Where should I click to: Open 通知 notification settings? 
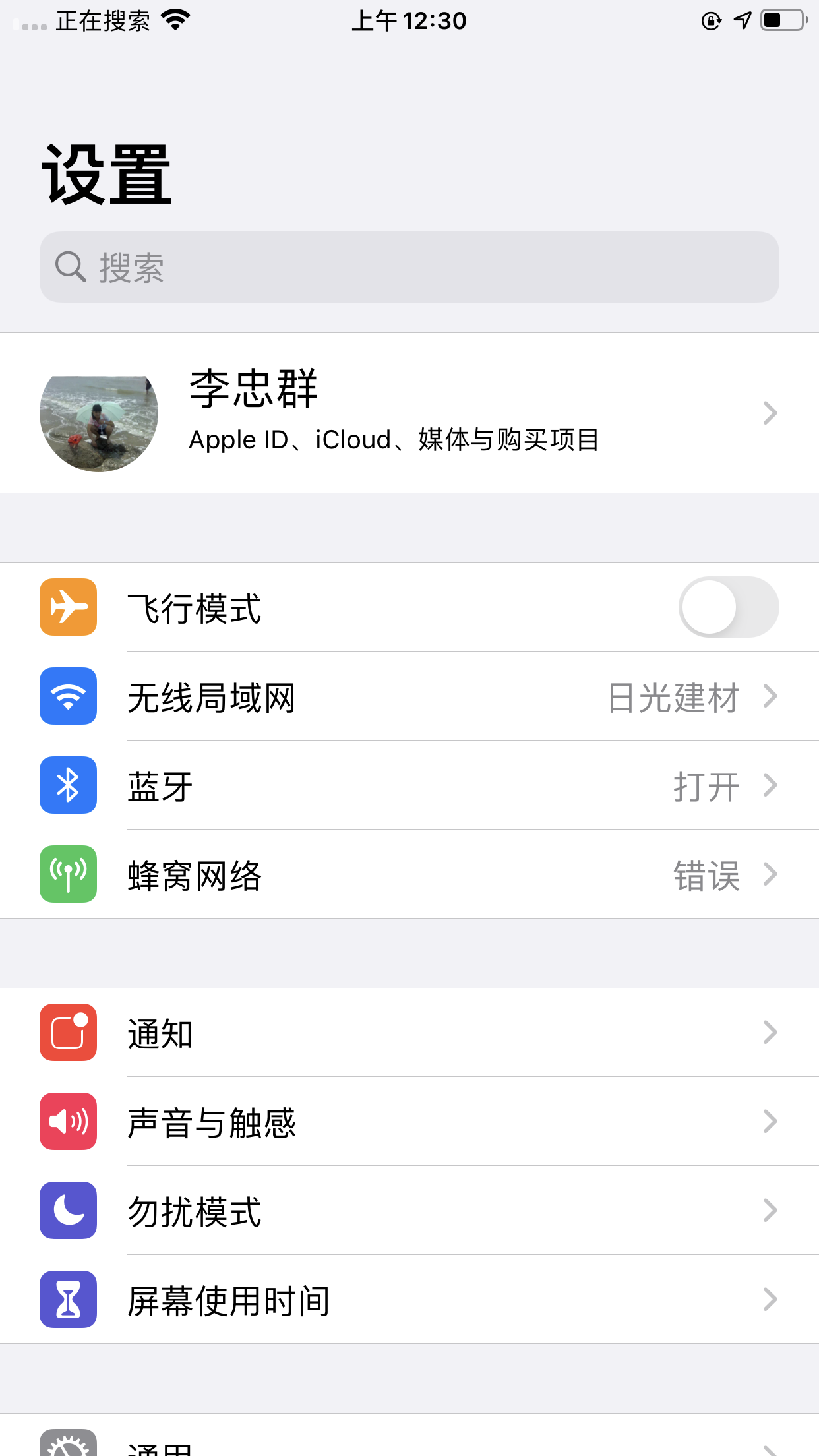[x=409, y=1033]
